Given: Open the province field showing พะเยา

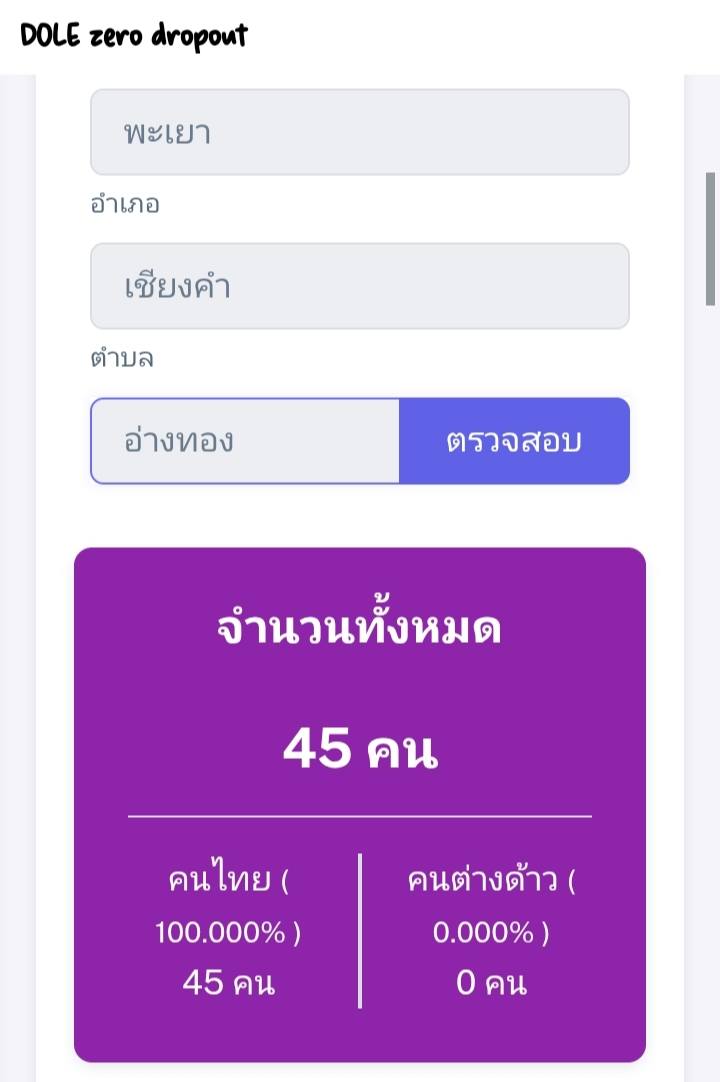Looking at the screenshot, I should (360, 132).
